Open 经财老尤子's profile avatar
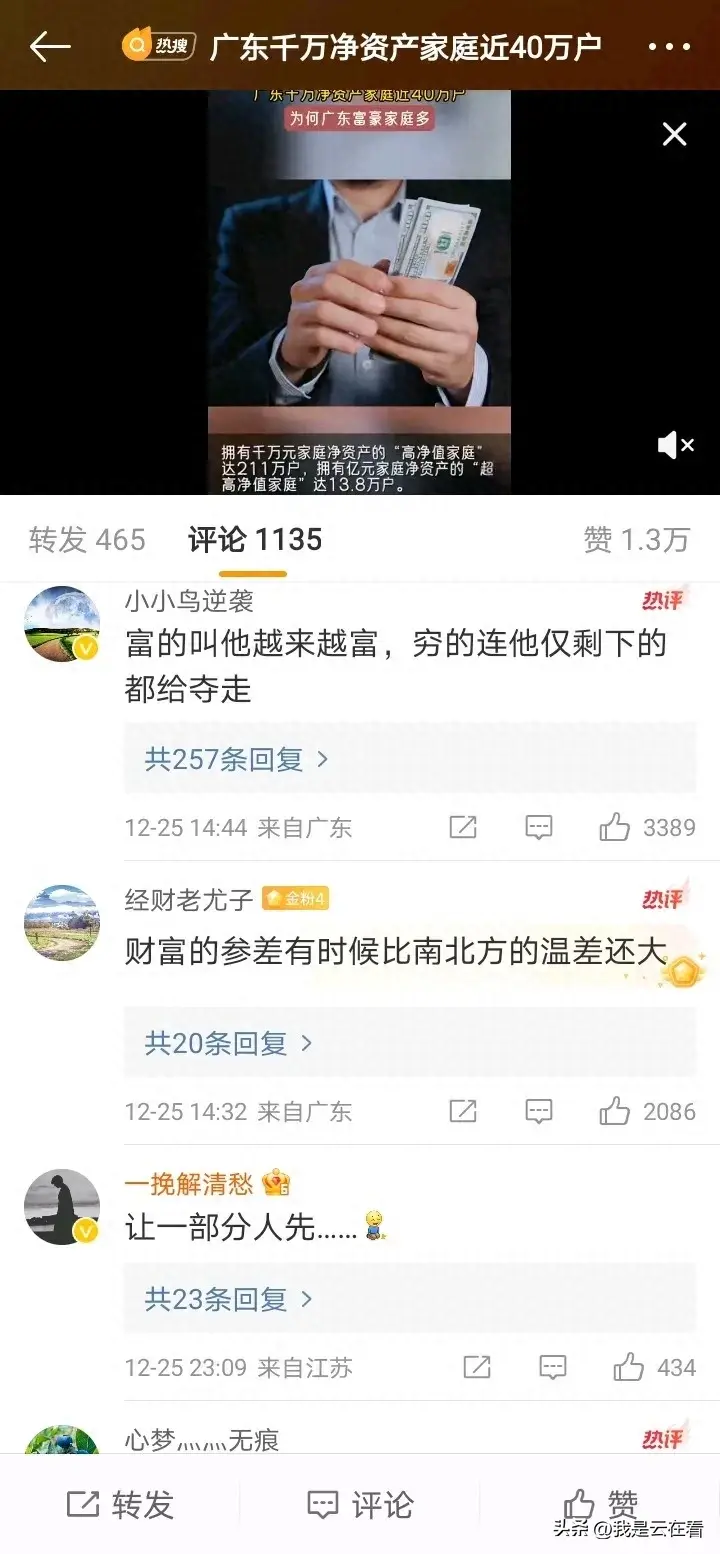This screenshot has width=720, height=1554. point(62,922)
